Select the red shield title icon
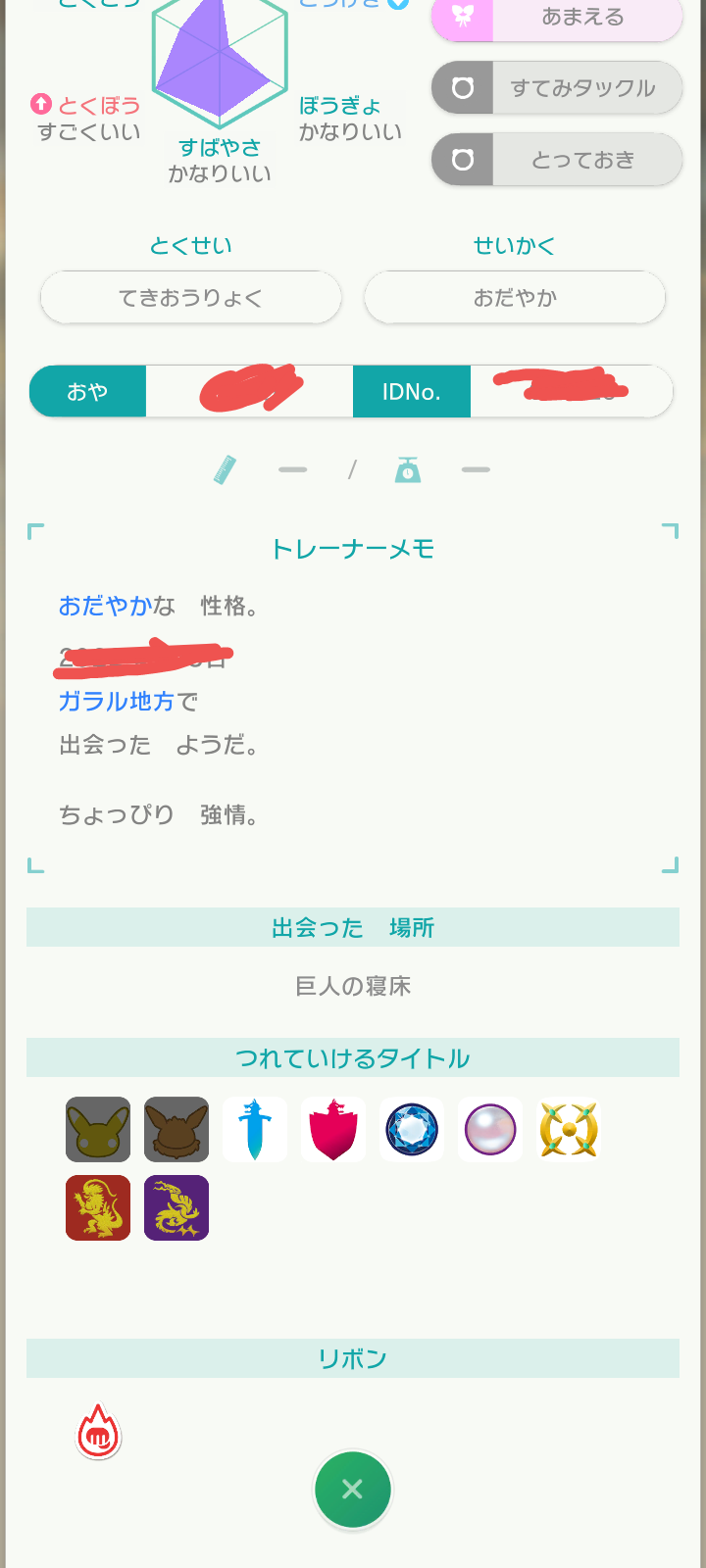Viewport: 706px width, 1568px height. click(333, 1129)
